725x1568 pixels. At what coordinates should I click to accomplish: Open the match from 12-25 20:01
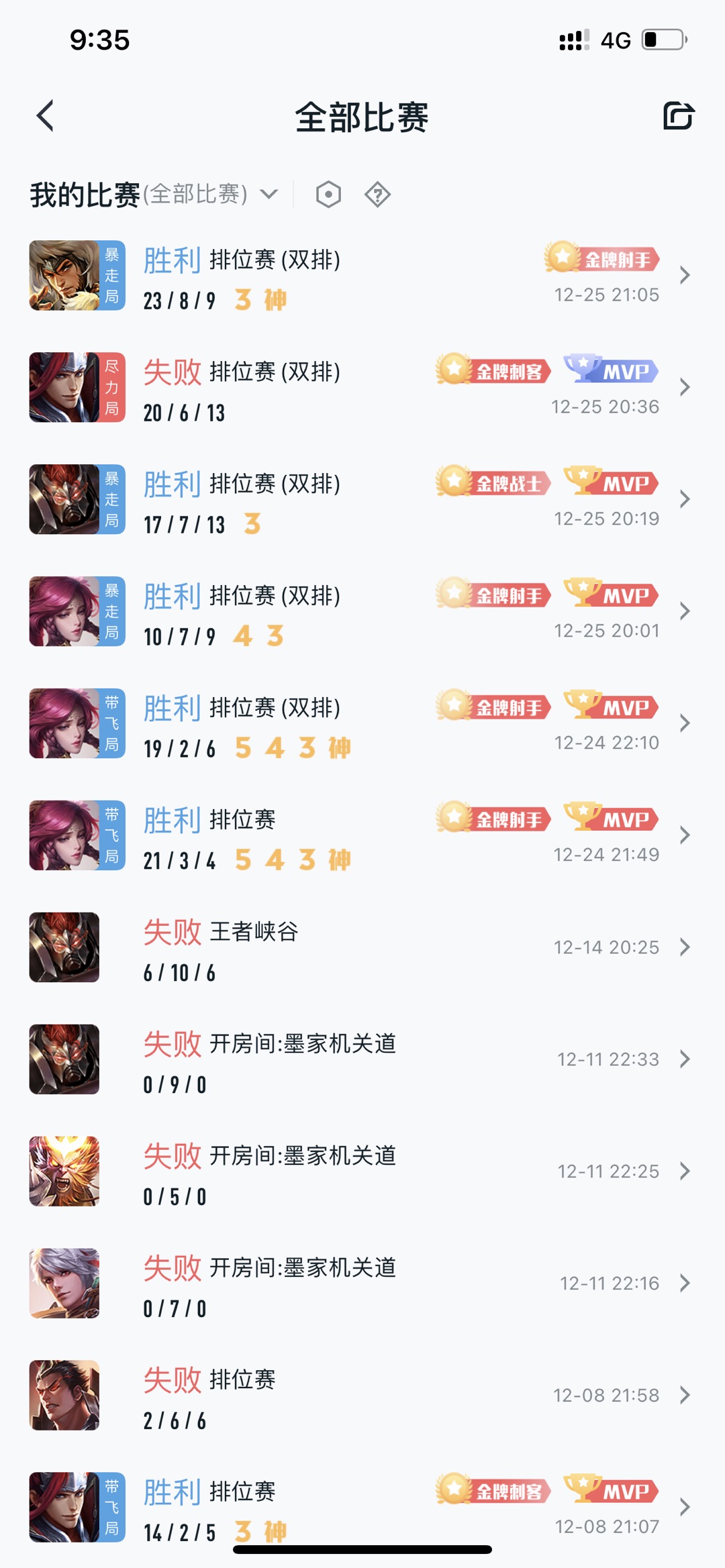point(362,612)
